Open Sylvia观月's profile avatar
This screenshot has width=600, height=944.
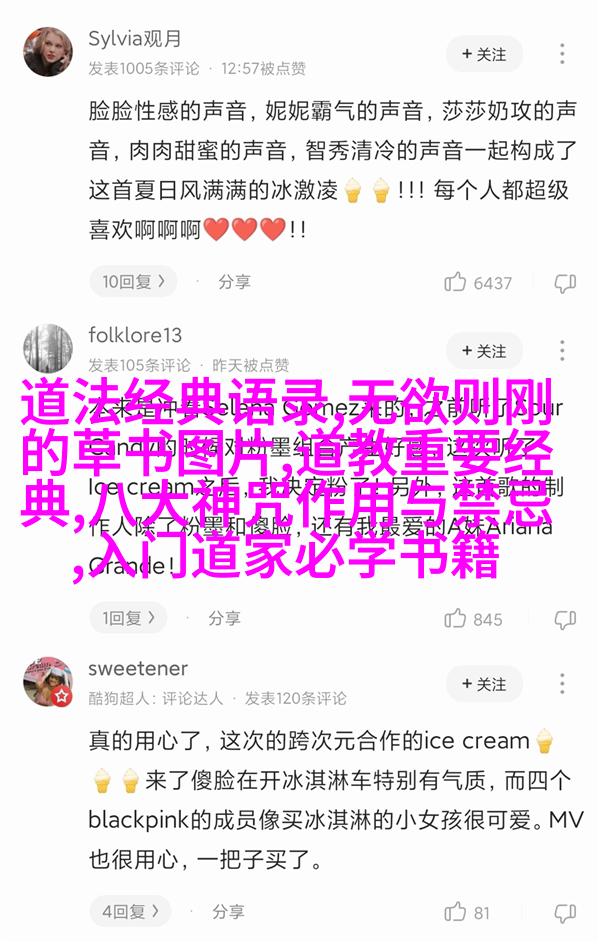48,52
